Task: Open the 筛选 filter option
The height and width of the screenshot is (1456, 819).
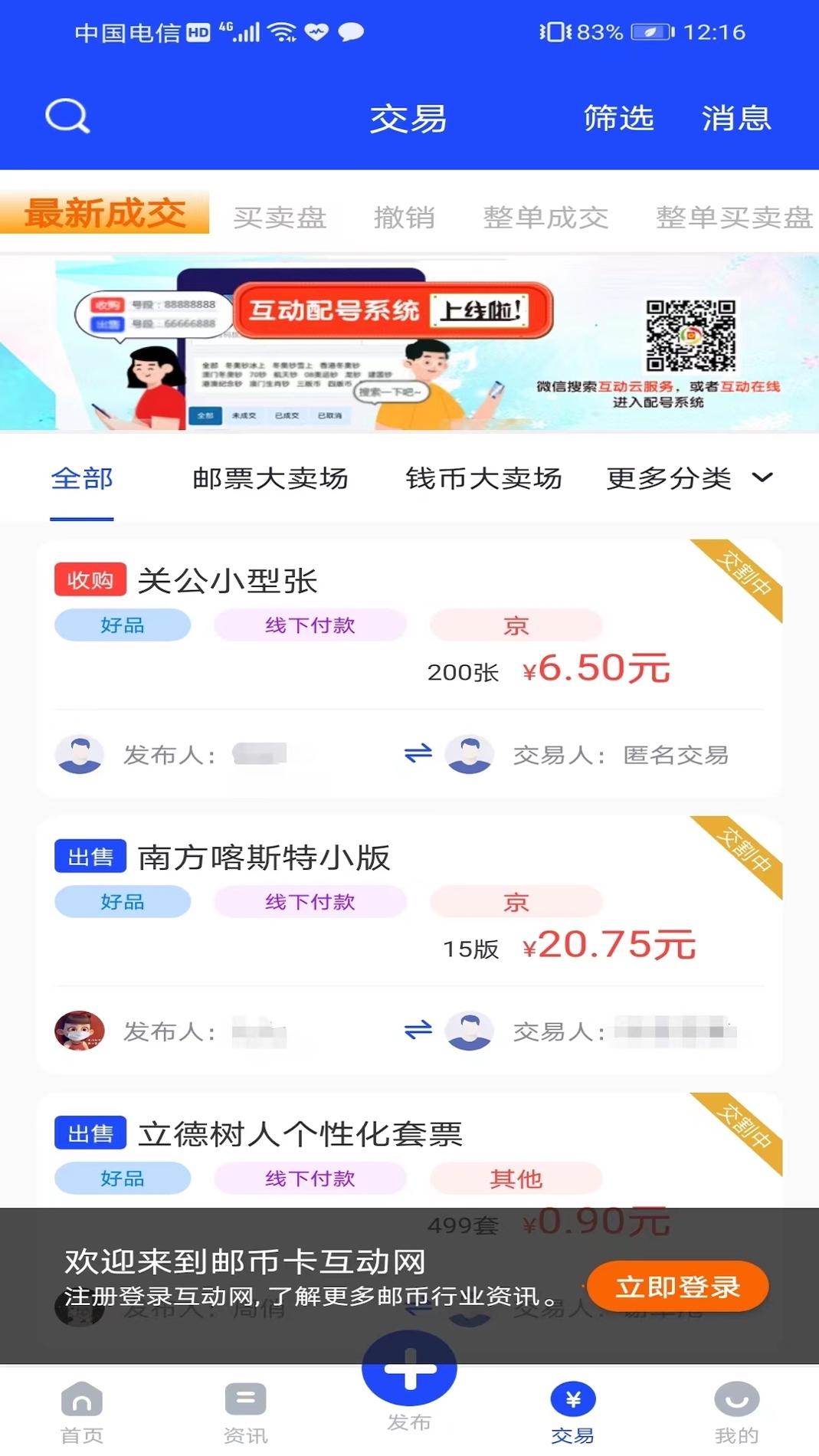Action: pos(618,117)
